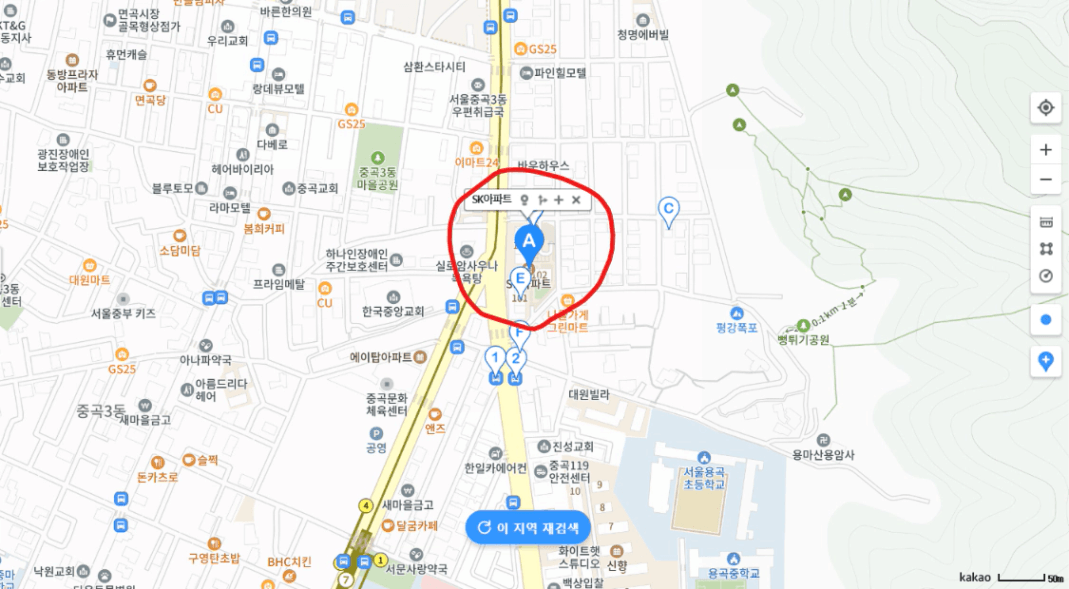This screenshot has width=1069, height=589.
Task: Open bus stop marker 2
Action: pyautogui.click(x=516, y=365)
